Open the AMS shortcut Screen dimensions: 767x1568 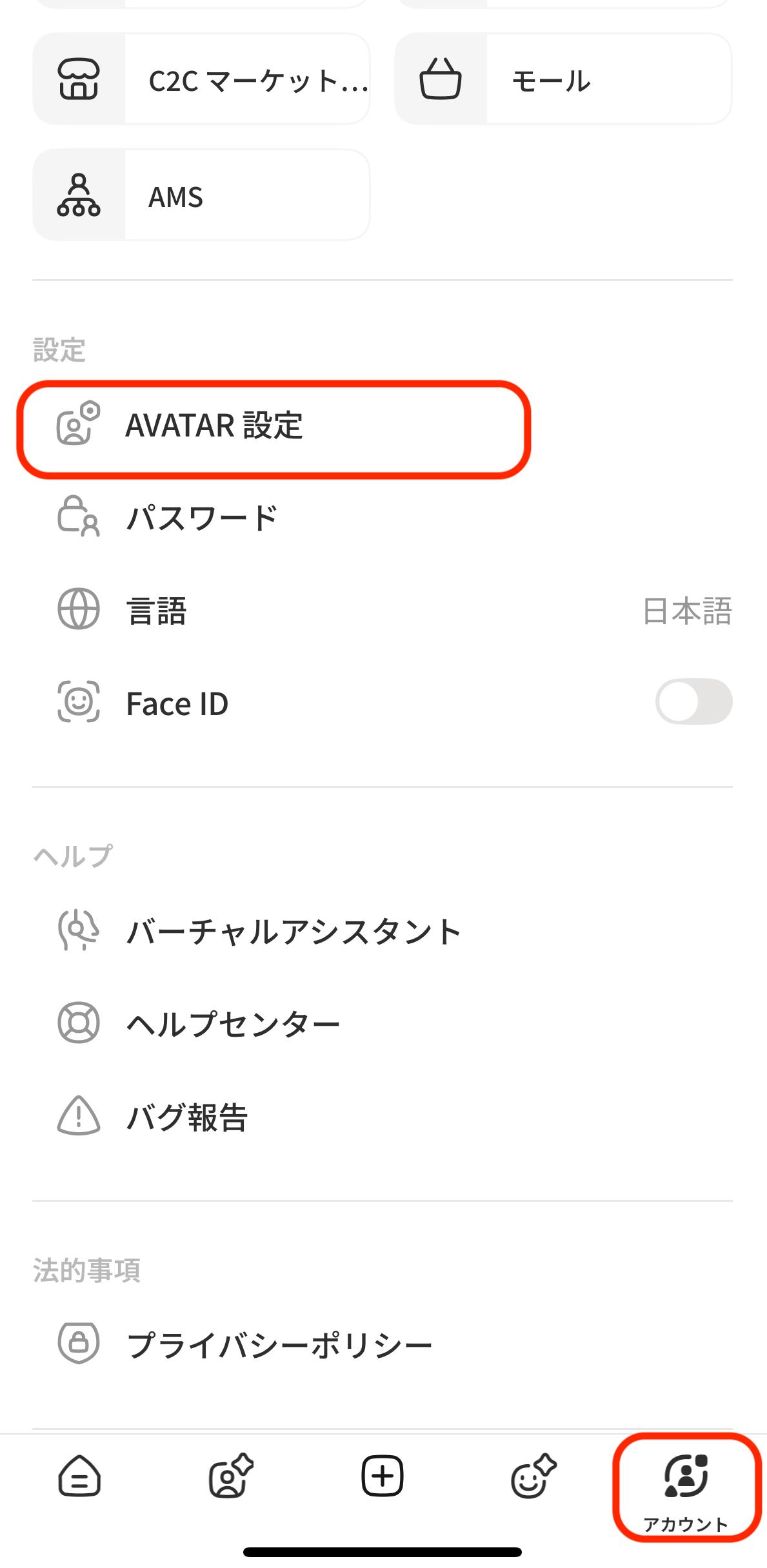(201, 195)
